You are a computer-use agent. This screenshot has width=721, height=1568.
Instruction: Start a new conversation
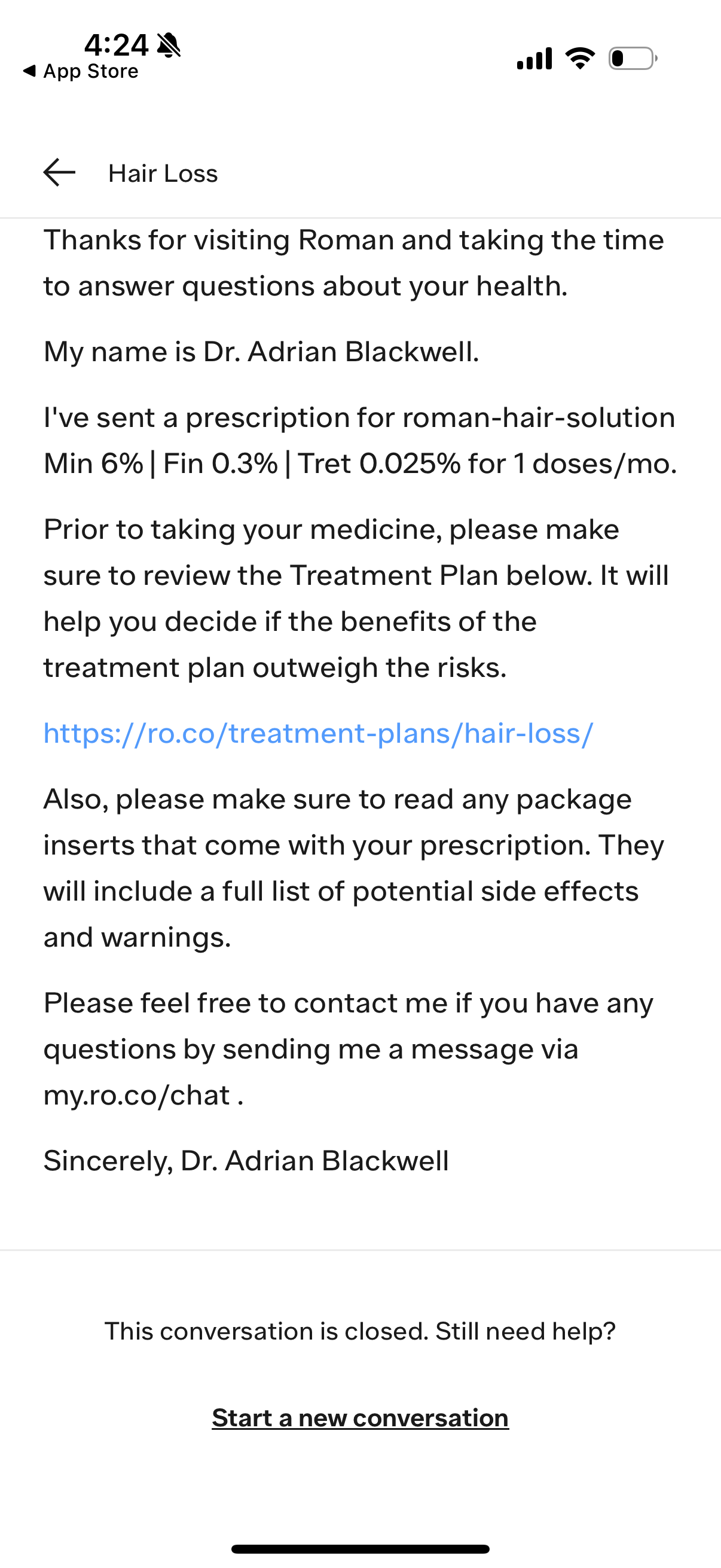tap(360, 1418)
